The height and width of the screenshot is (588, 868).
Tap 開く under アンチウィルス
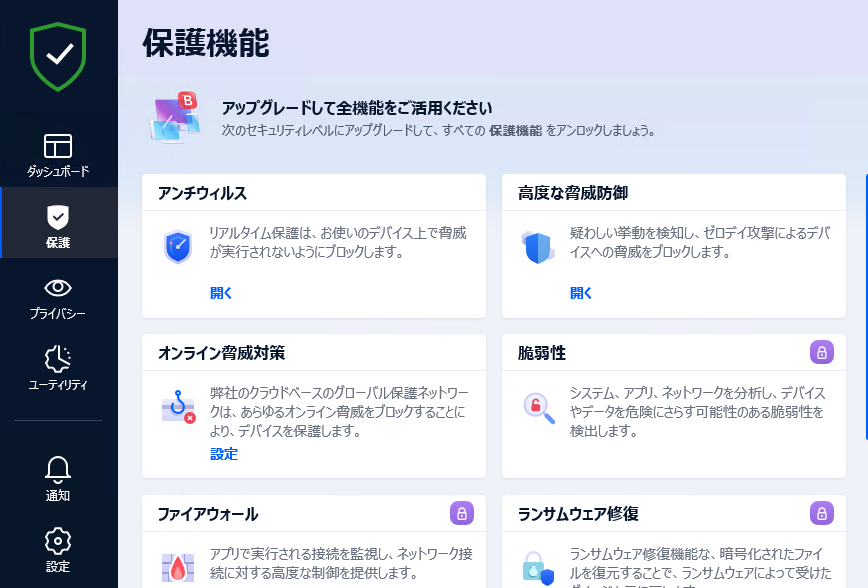(221, 293)
